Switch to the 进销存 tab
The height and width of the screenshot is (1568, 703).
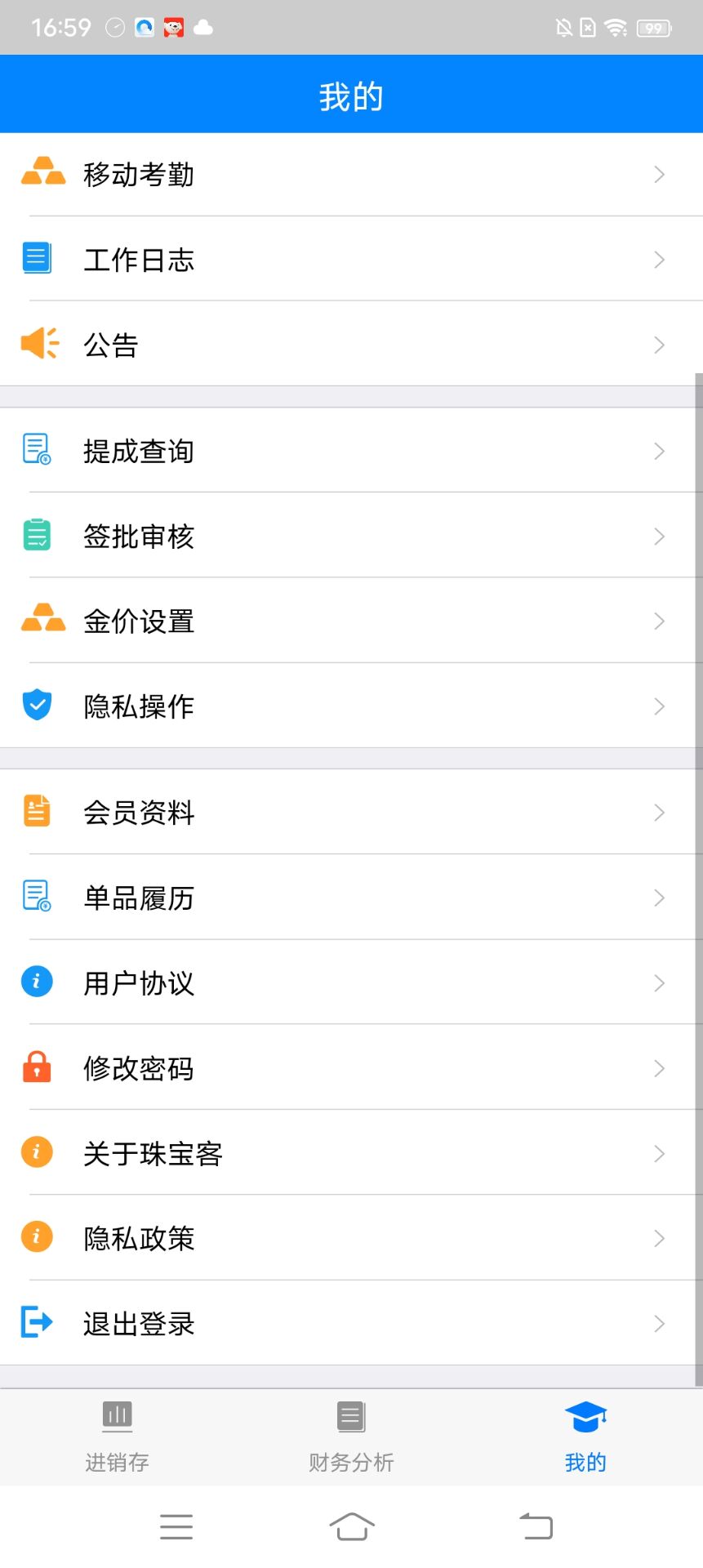(117, 1437)
